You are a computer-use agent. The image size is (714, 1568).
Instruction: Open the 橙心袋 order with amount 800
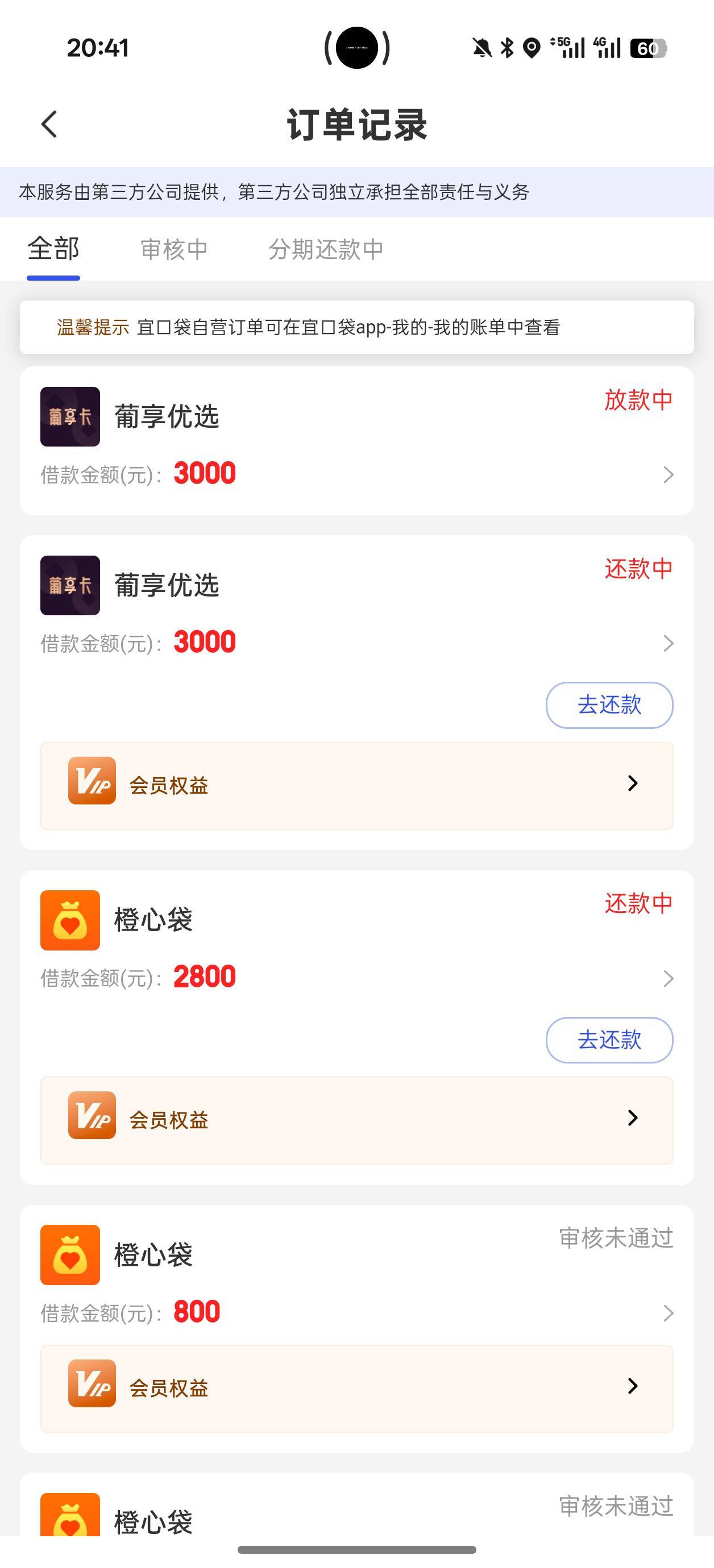coord(357,1275)
